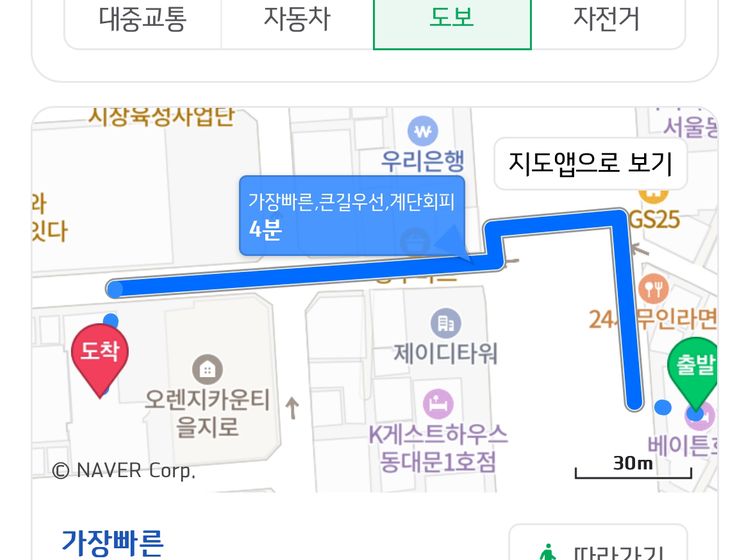Open the route with 지도앱으로 보기
This screenshot has width=750, height=560.
pyautogui.click(x=590, y=163)
